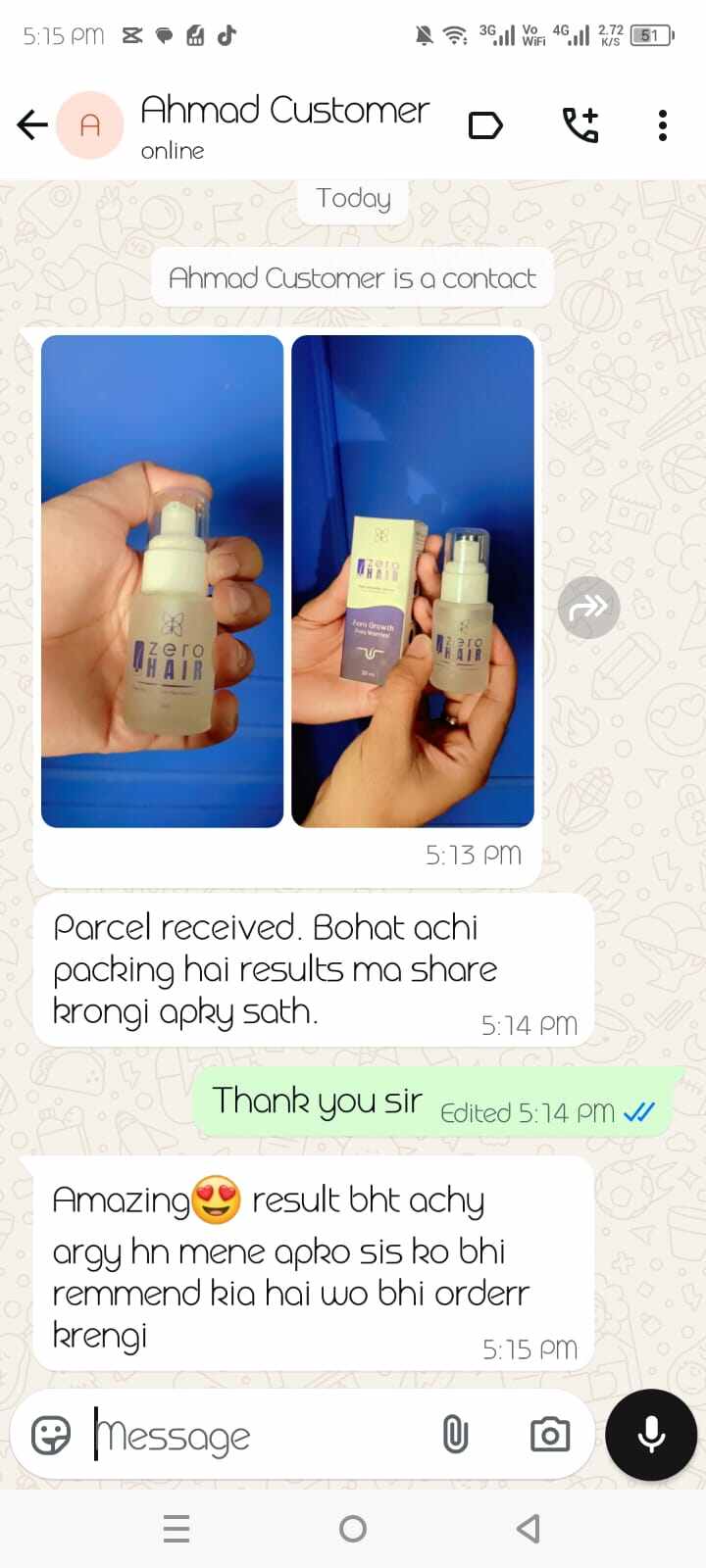The image size is (706, 1568).
Task: Forward the received photos
Action: (588, 608)
